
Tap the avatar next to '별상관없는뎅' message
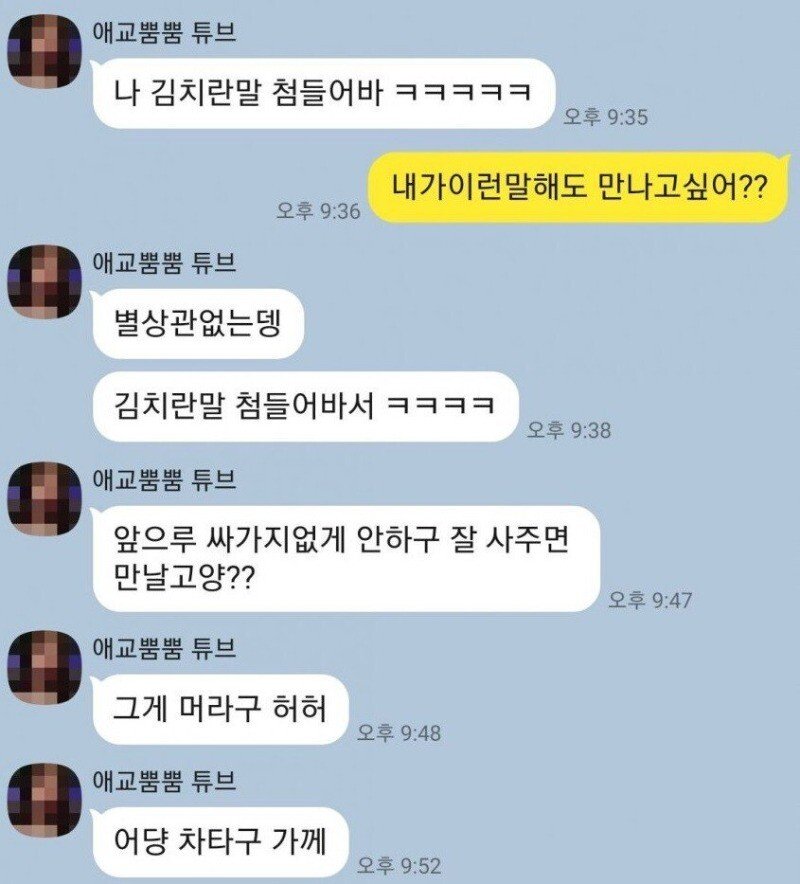(44, 283)
